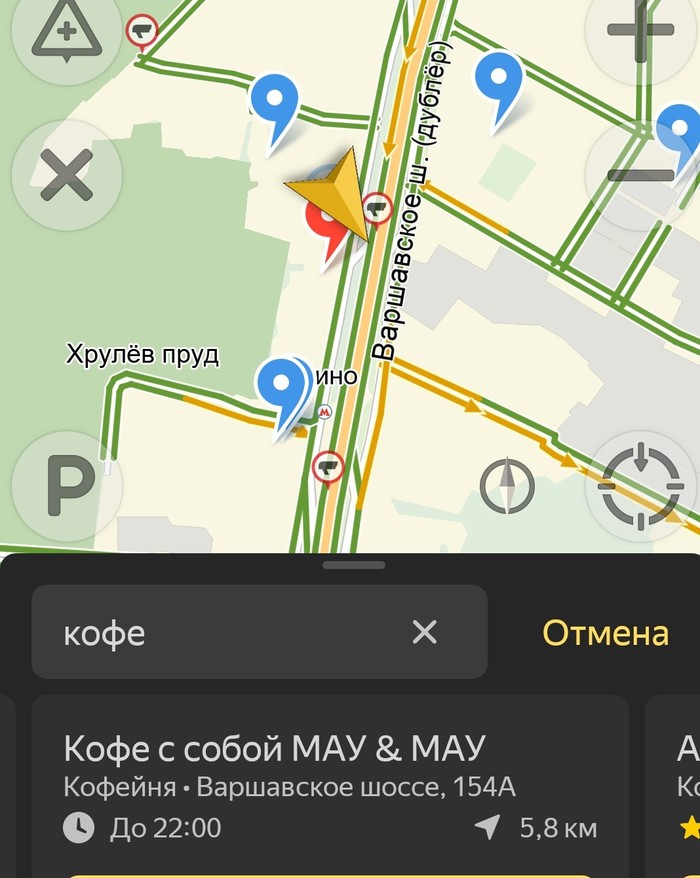This screenshot has height=878, width=700.
Task: Close the route with the X button
Action: [66, 176]
